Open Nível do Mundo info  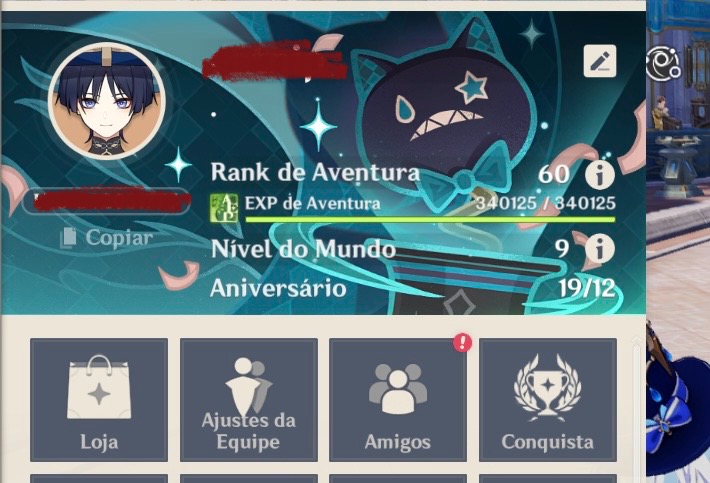[599, 248]
